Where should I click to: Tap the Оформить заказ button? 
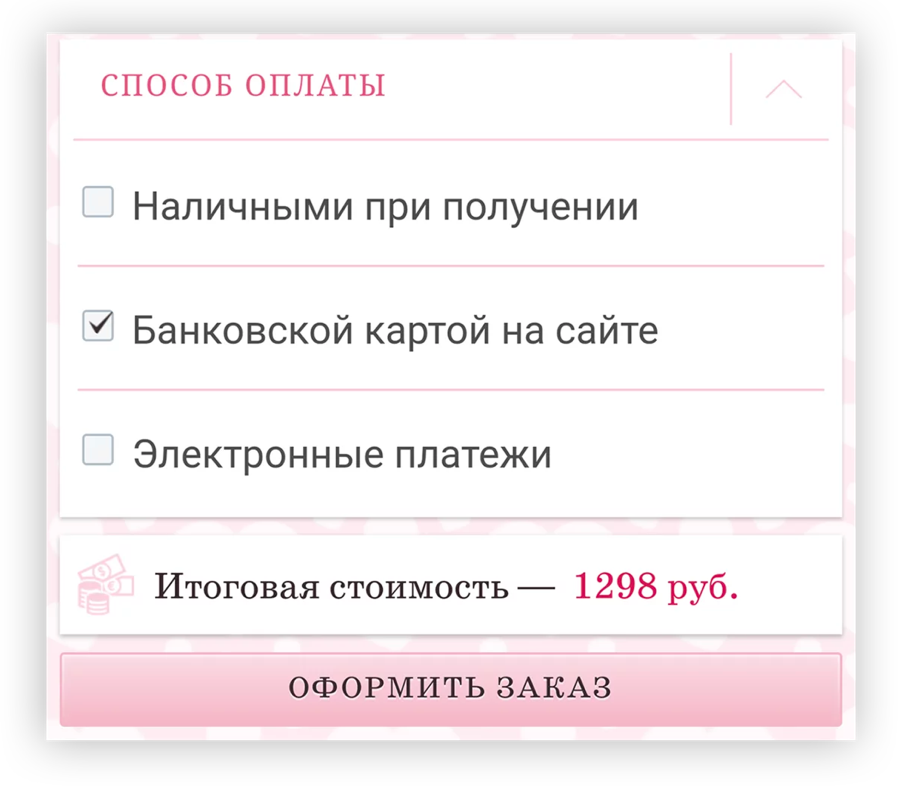pyautogui.click(x=450, y=688)
